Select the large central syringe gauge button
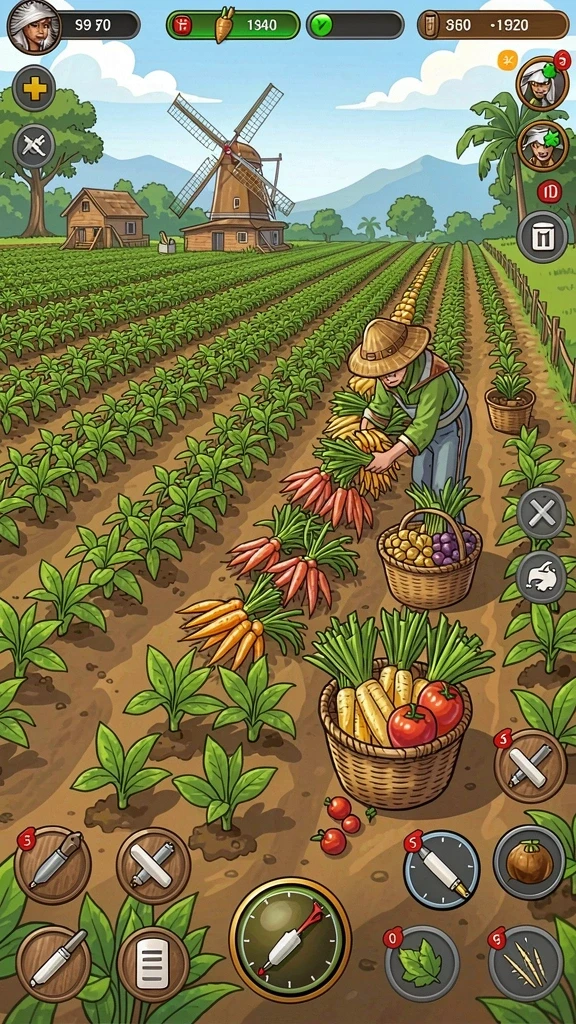The width and height of the screenshot is (576, 1024). (x=291, y=940)
